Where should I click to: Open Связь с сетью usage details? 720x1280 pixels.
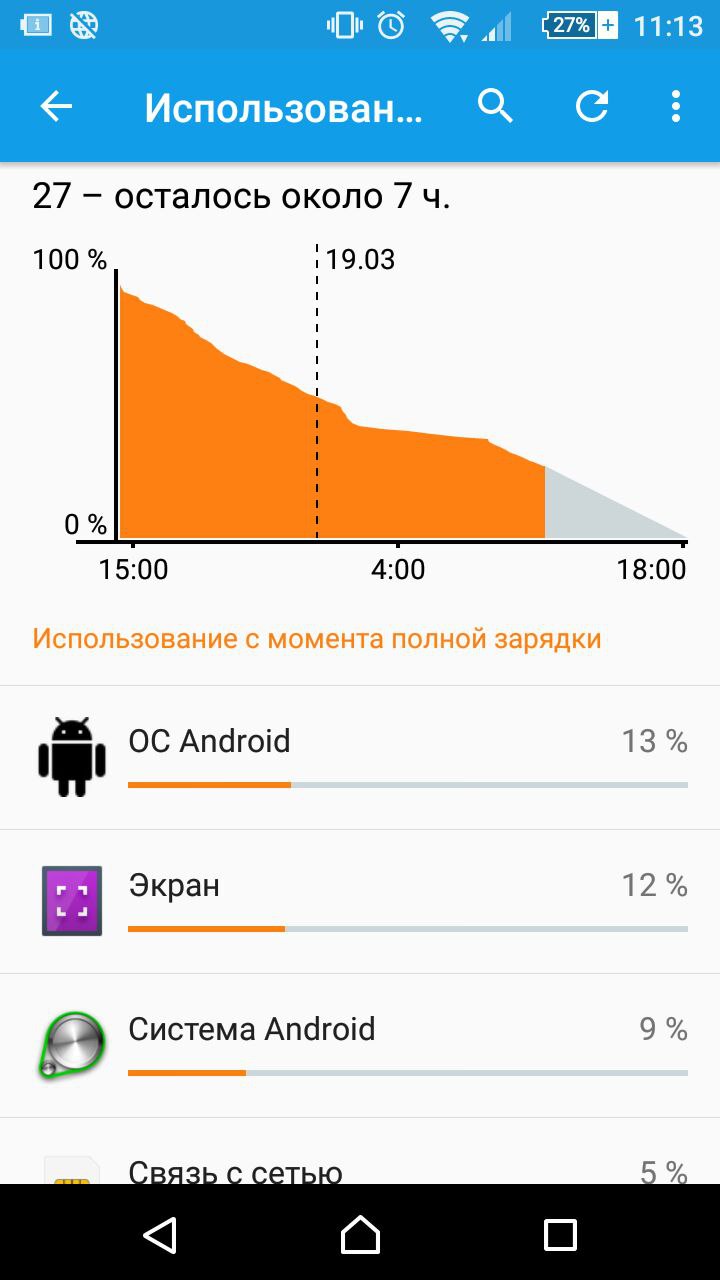pos(360,1165)
